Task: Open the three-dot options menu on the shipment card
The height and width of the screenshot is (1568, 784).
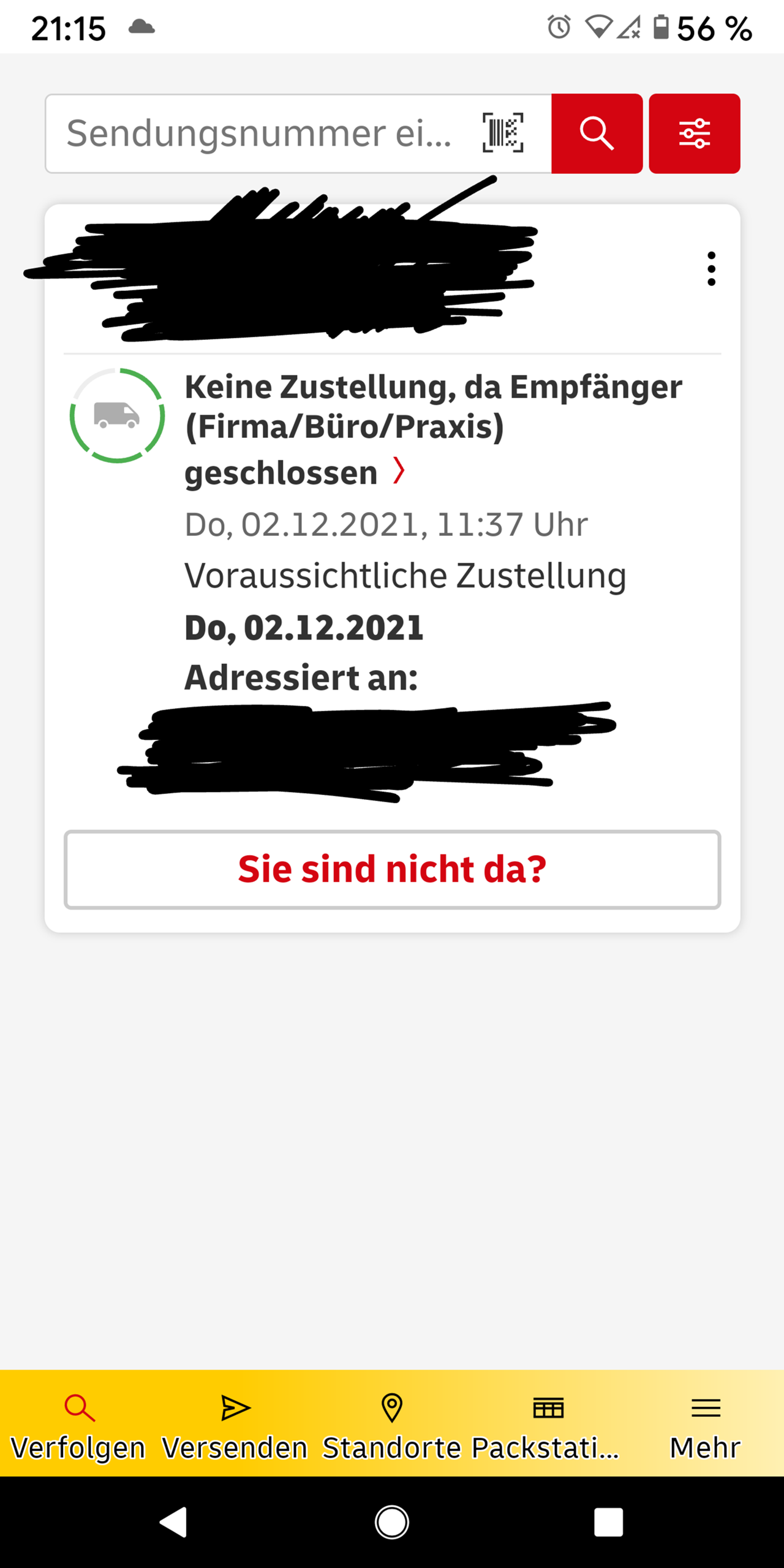Action: [x=710, y=268]
